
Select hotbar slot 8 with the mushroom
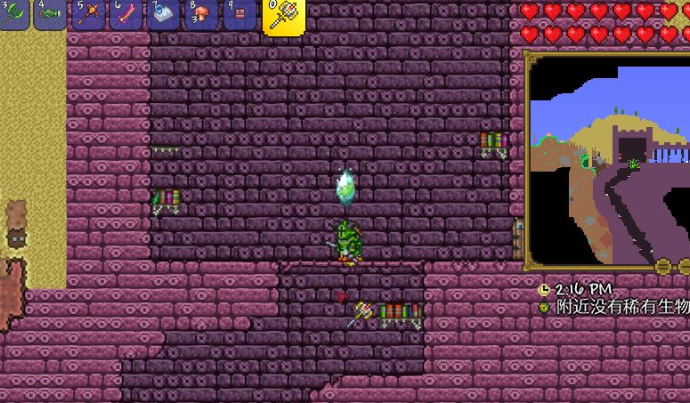tap(201, 13)
